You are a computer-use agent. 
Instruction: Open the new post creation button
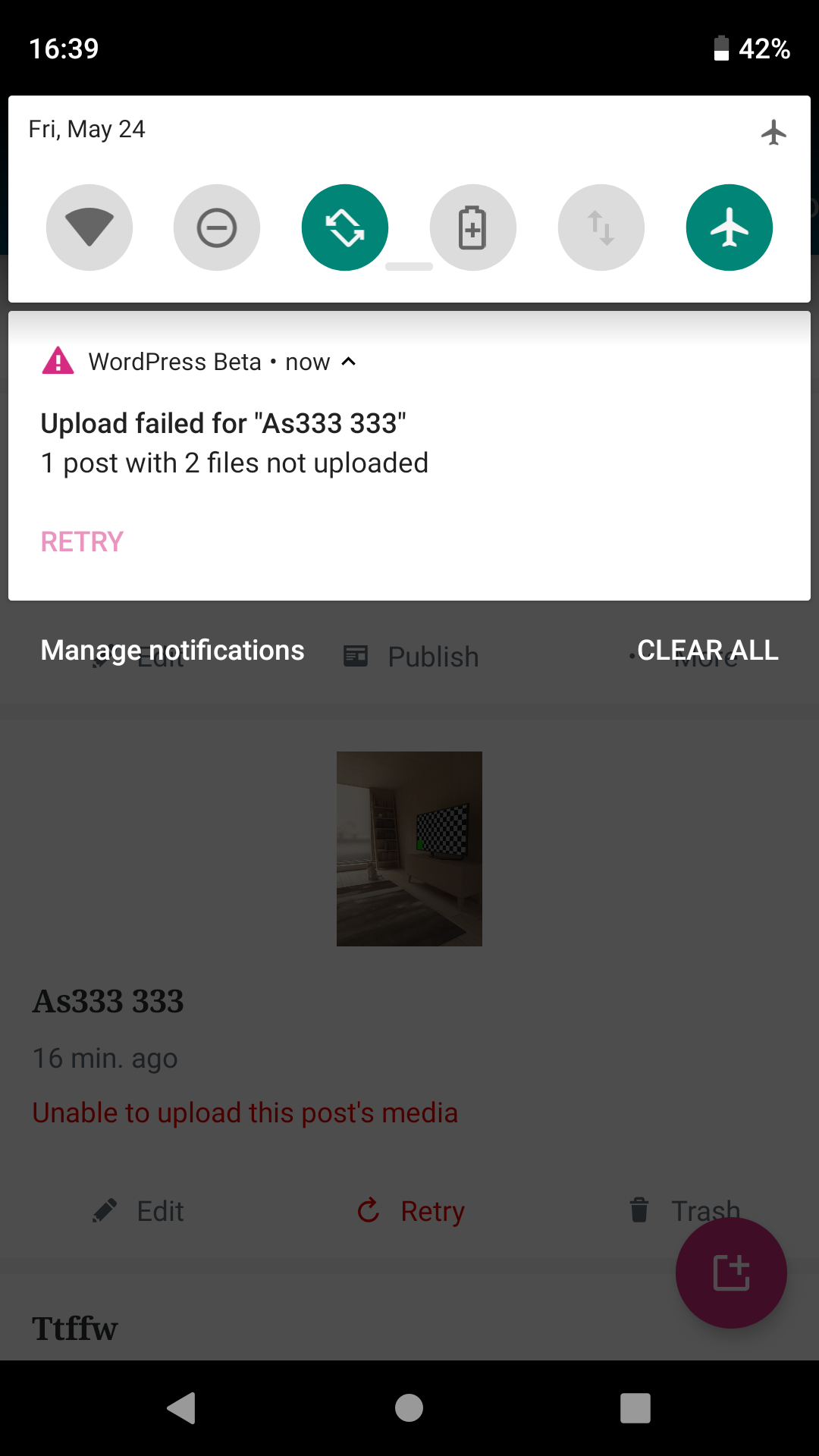[x=730, y=1272]
